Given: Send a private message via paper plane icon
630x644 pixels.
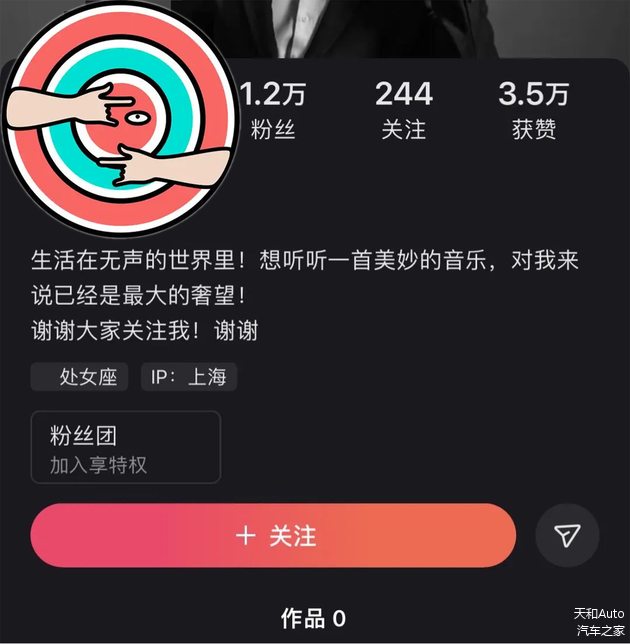Looking at the screenshot, I should (567, 537).
